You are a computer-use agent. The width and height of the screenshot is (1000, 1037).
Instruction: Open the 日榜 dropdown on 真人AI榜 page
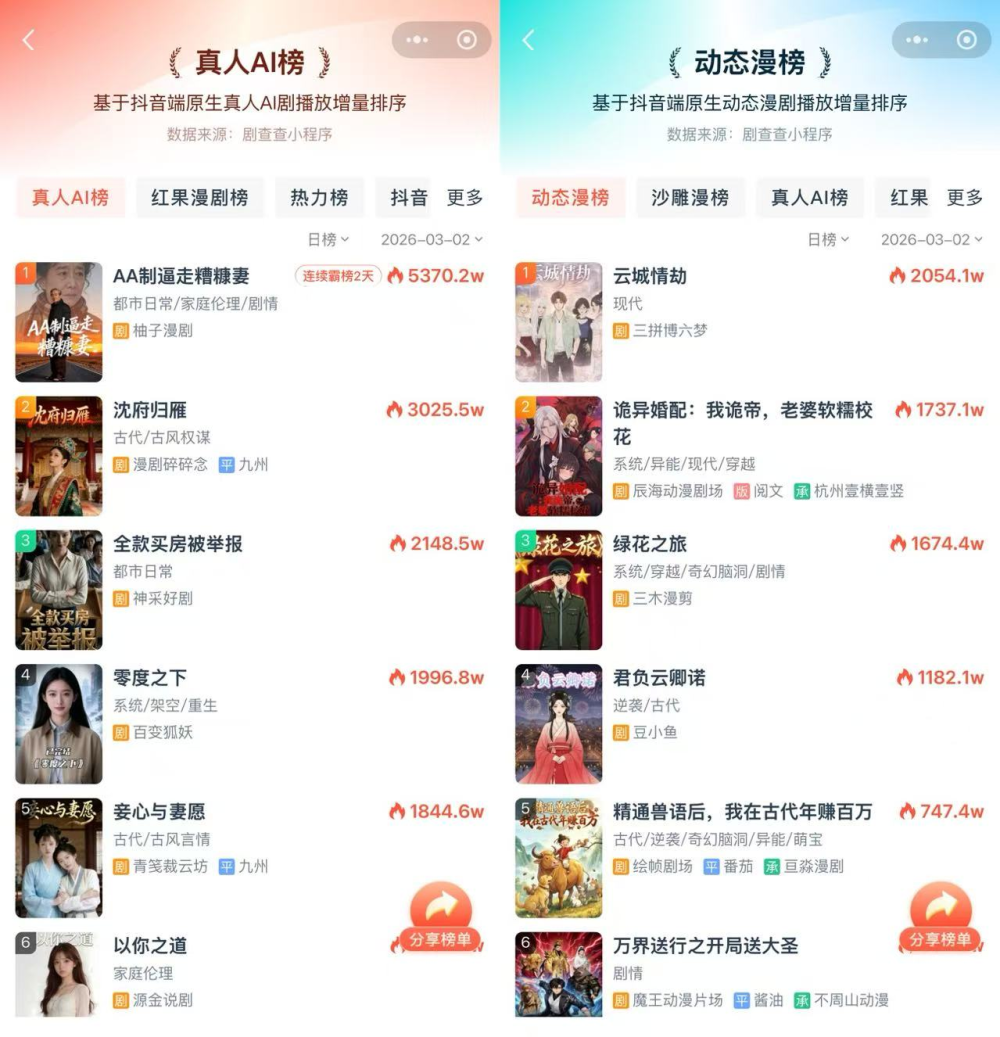pyautogui.click(x=326, y=238)
